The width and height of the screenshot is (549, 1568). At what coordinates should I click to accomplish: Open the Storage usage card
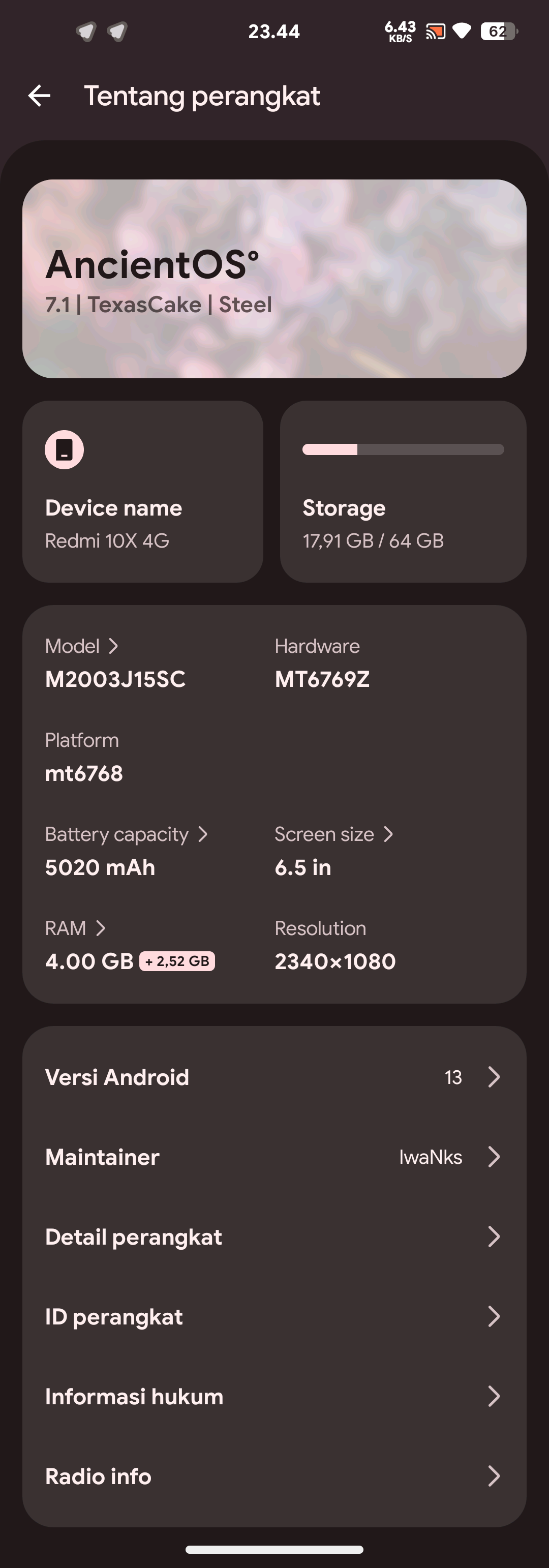pyautogui.click(x=403, y=491)
